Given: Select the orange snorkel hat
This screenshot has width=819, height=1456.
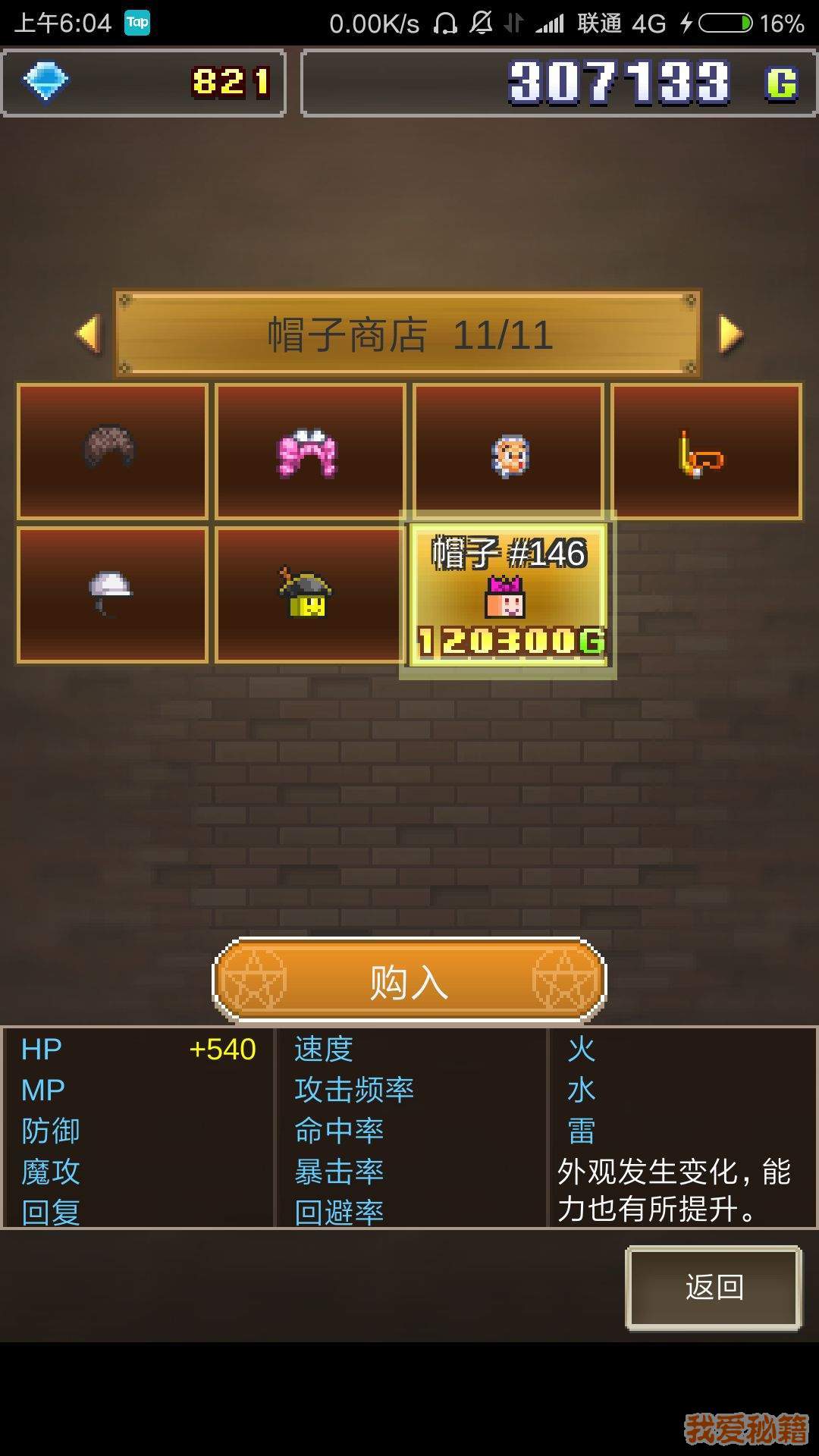Looking at the screenshot, I should (706, 451).
